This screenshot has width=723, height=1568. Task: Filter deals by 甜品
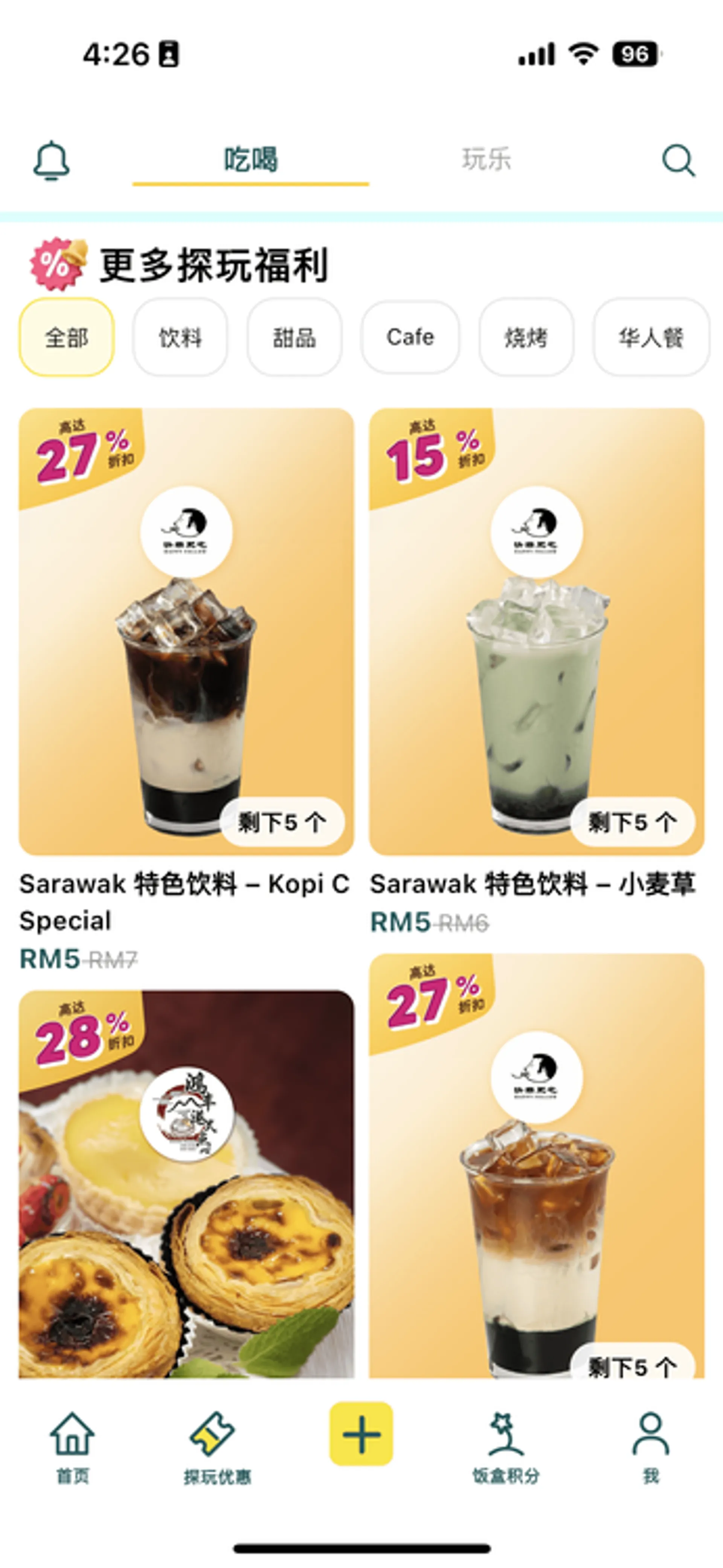click(x=294, y=337)
